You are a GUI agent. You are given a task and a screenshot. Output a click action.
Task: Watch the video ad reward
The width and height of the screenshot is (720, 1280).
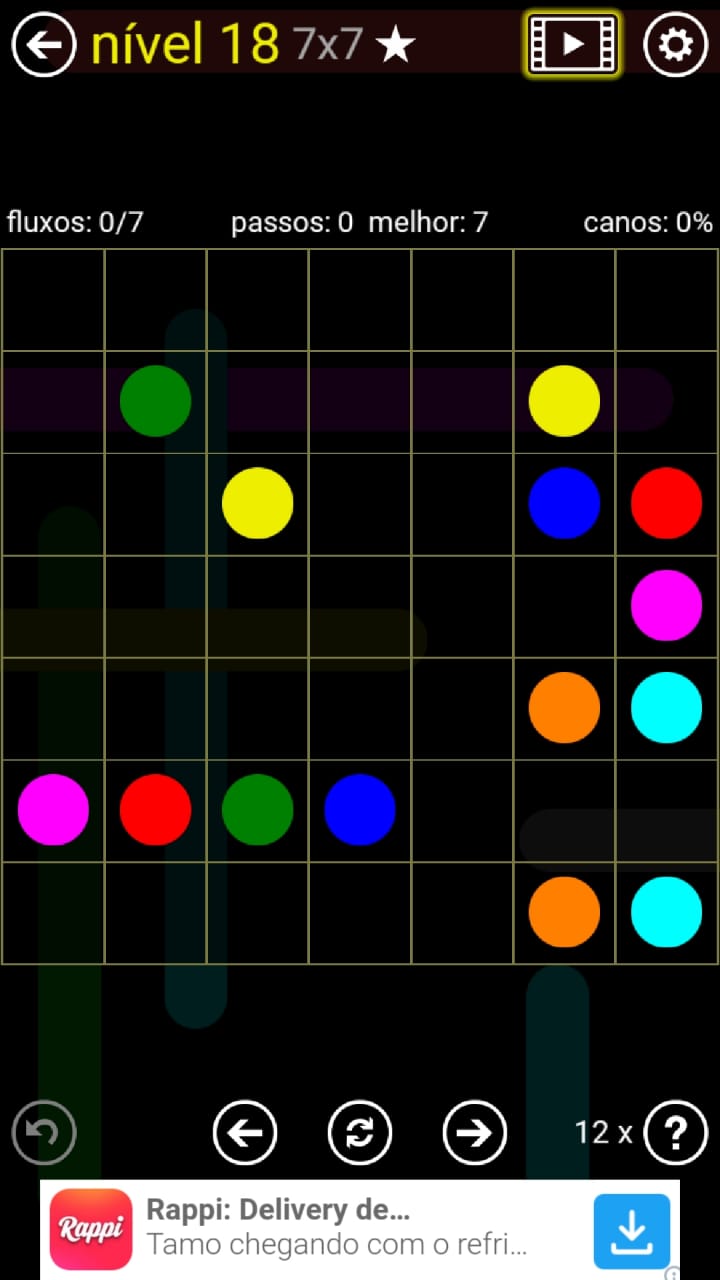click(572, 44)
